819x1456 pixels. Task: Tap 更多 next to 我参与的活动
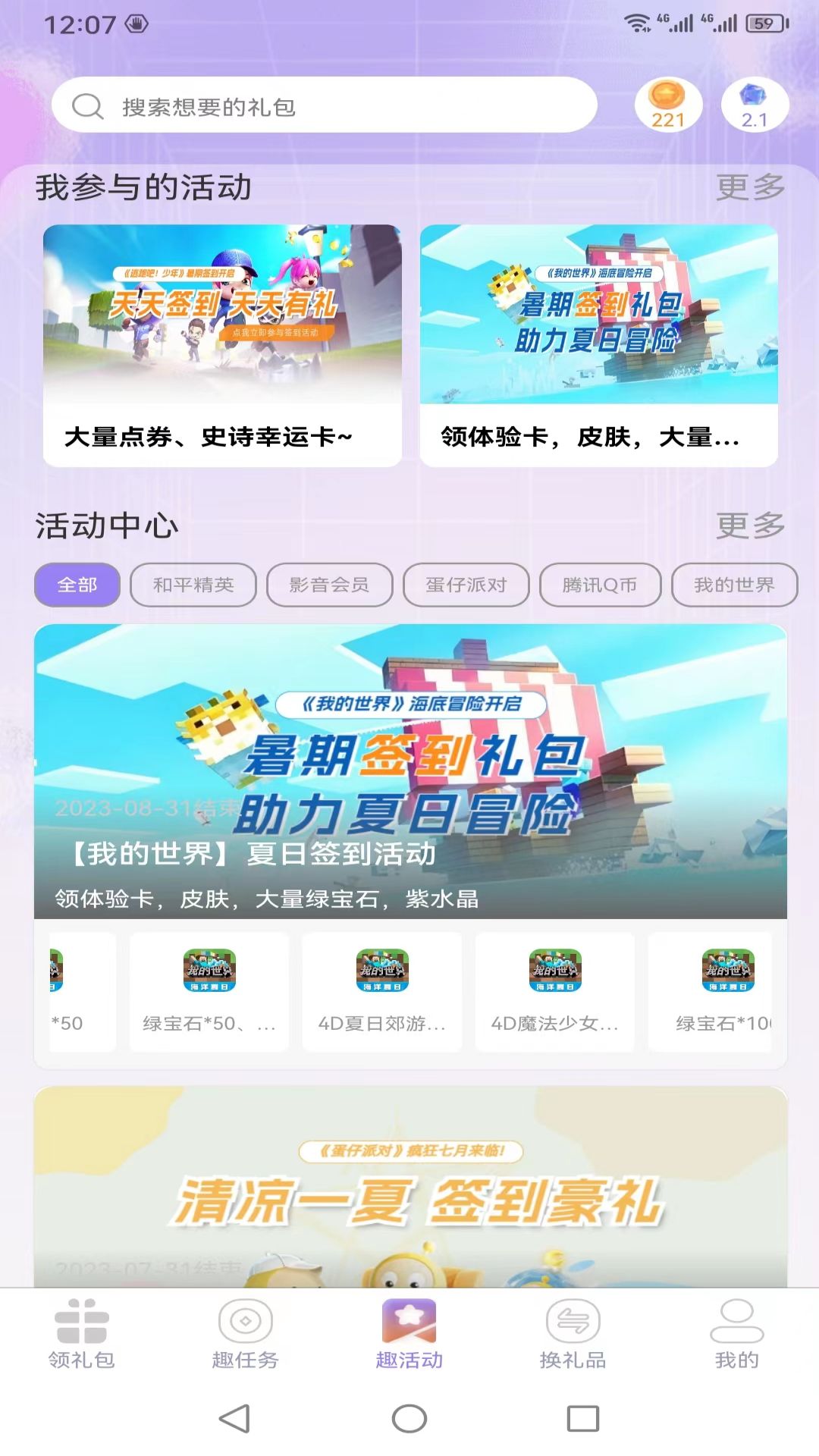[x=750, y=187]
